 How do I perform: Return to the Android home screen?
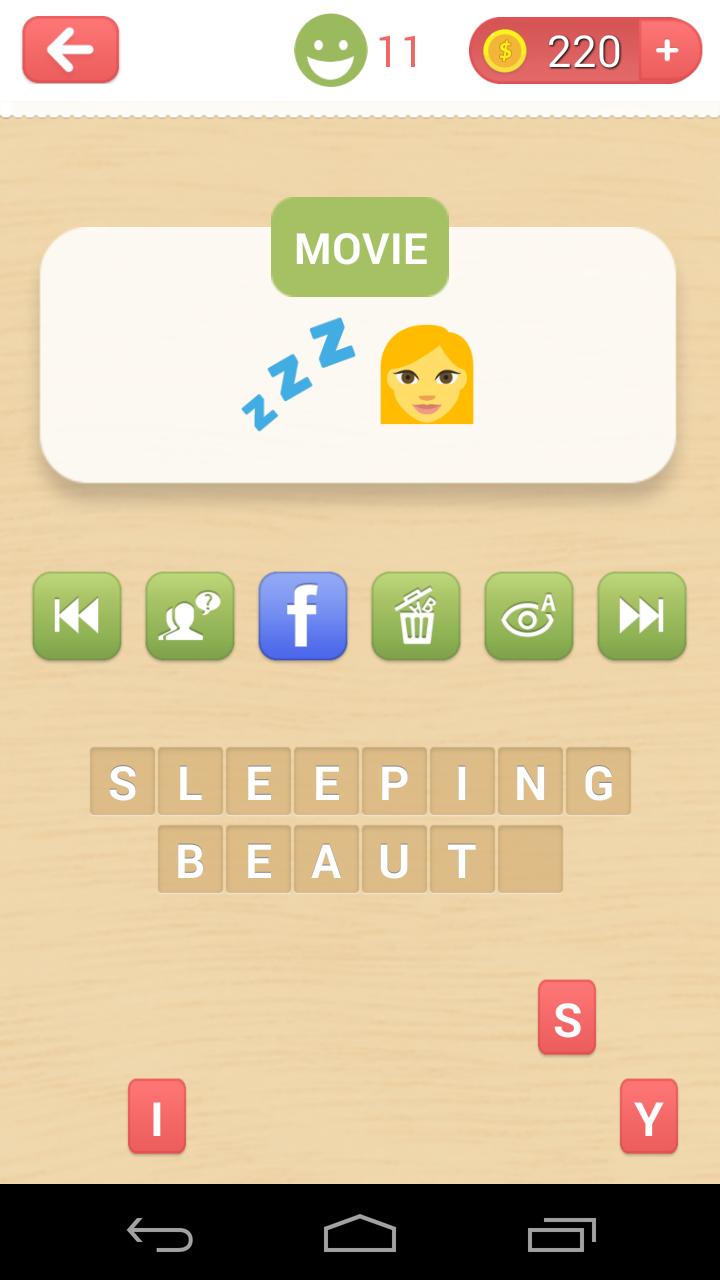point(360,1234)
